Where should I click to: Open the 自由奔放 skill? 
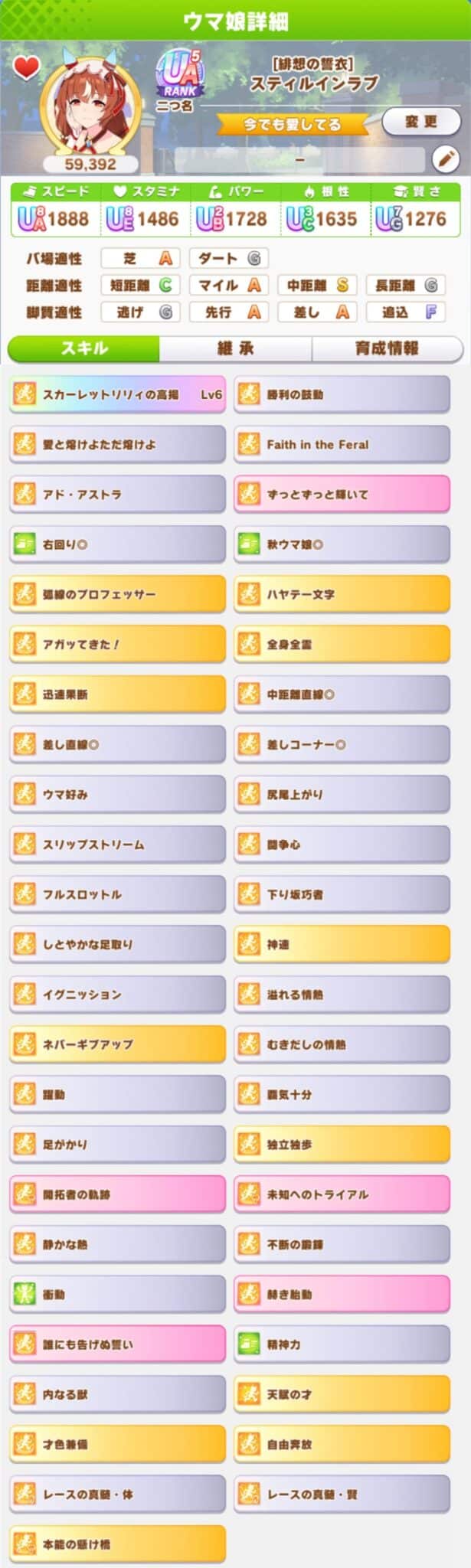342,1444
